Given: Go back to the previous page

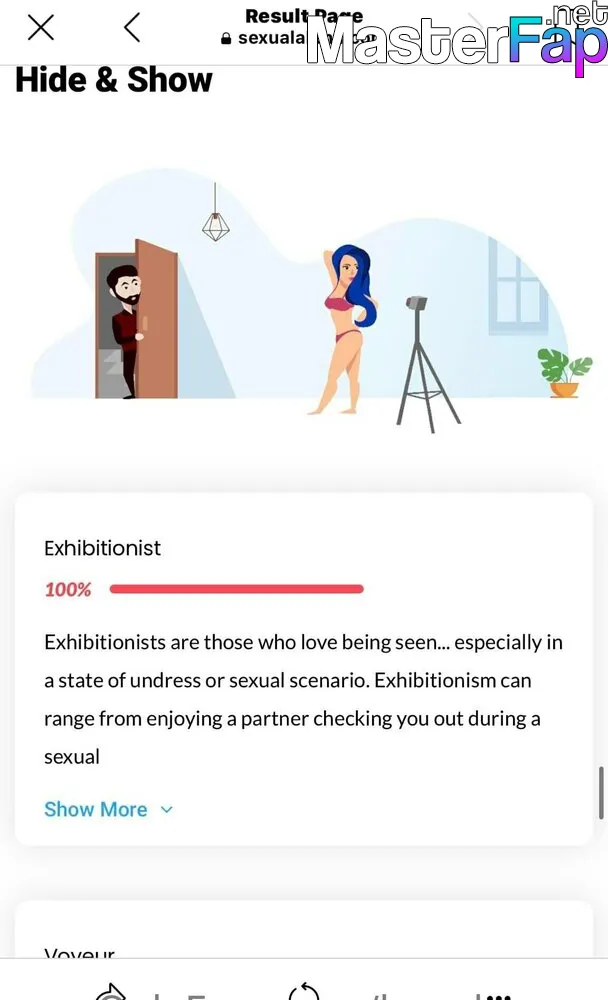Looking at the screenshot, I should (x=132, y=27).
